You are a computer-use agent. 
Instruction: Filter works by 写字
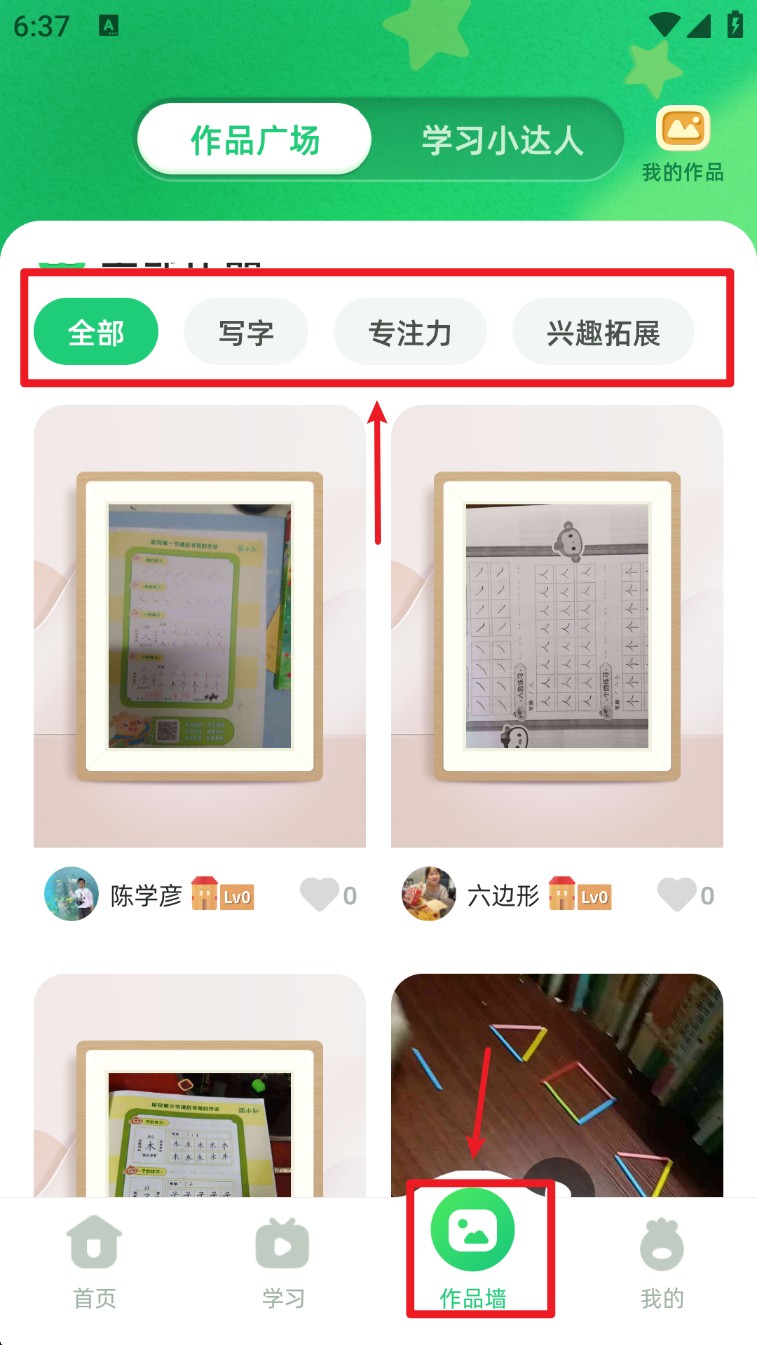pos(246,332)
